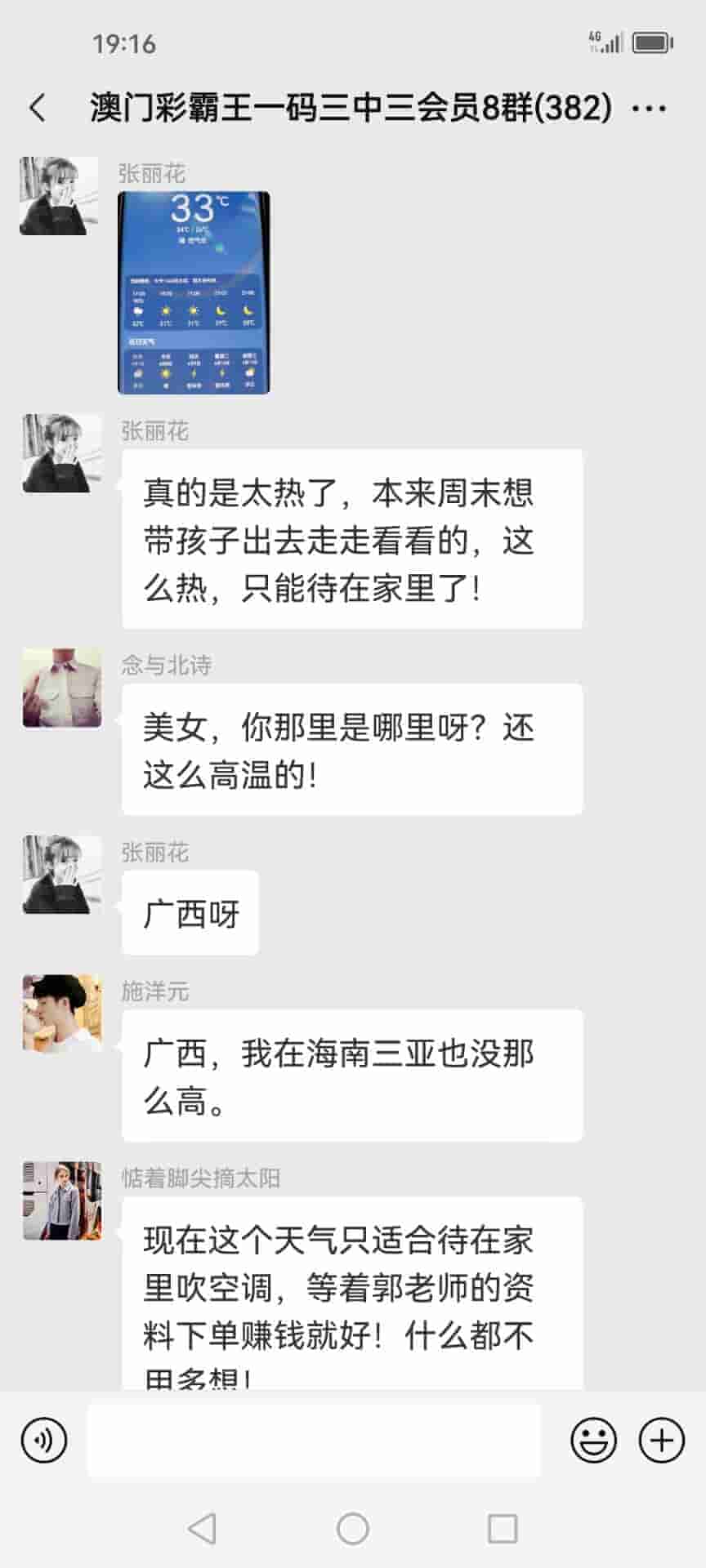Open recent apps from navigation bar
706x1568 pixels.
pos(503,1528)
